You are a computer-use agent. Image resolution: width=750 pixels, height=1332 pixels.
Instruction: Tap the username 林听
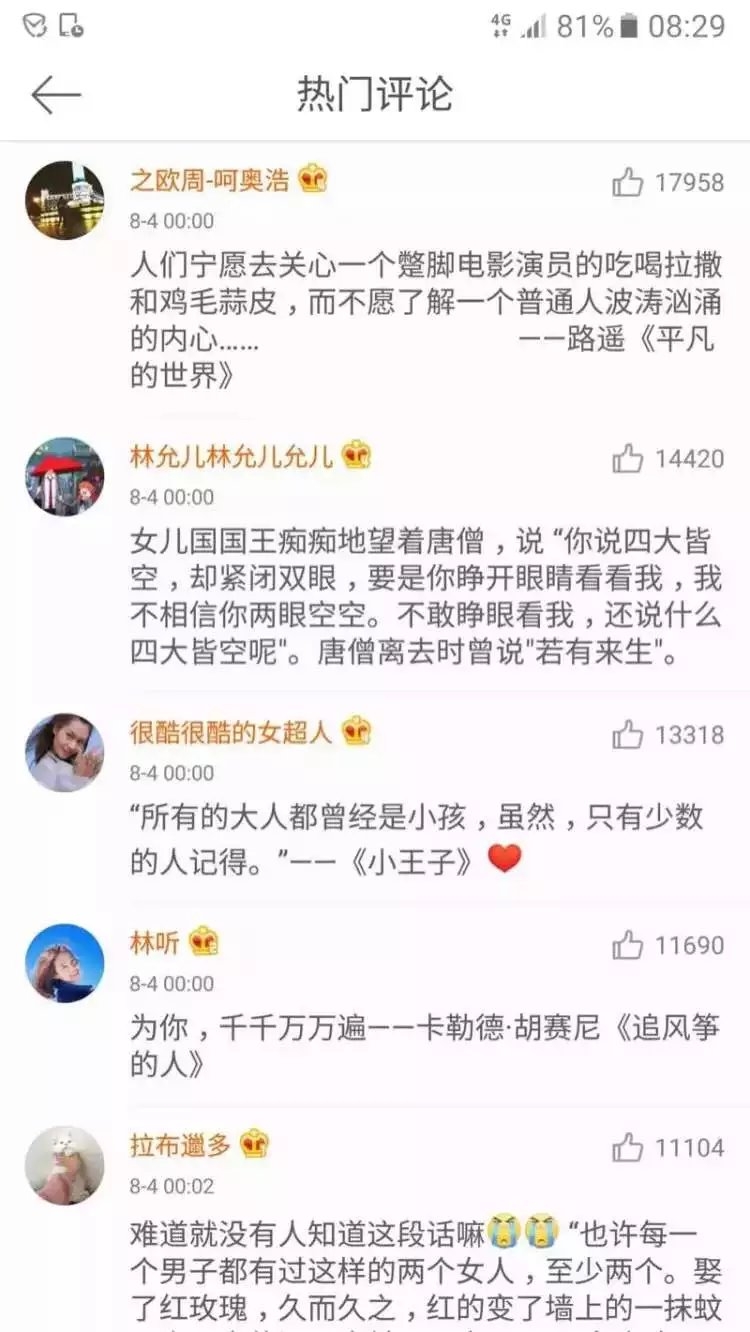(155, 943)
